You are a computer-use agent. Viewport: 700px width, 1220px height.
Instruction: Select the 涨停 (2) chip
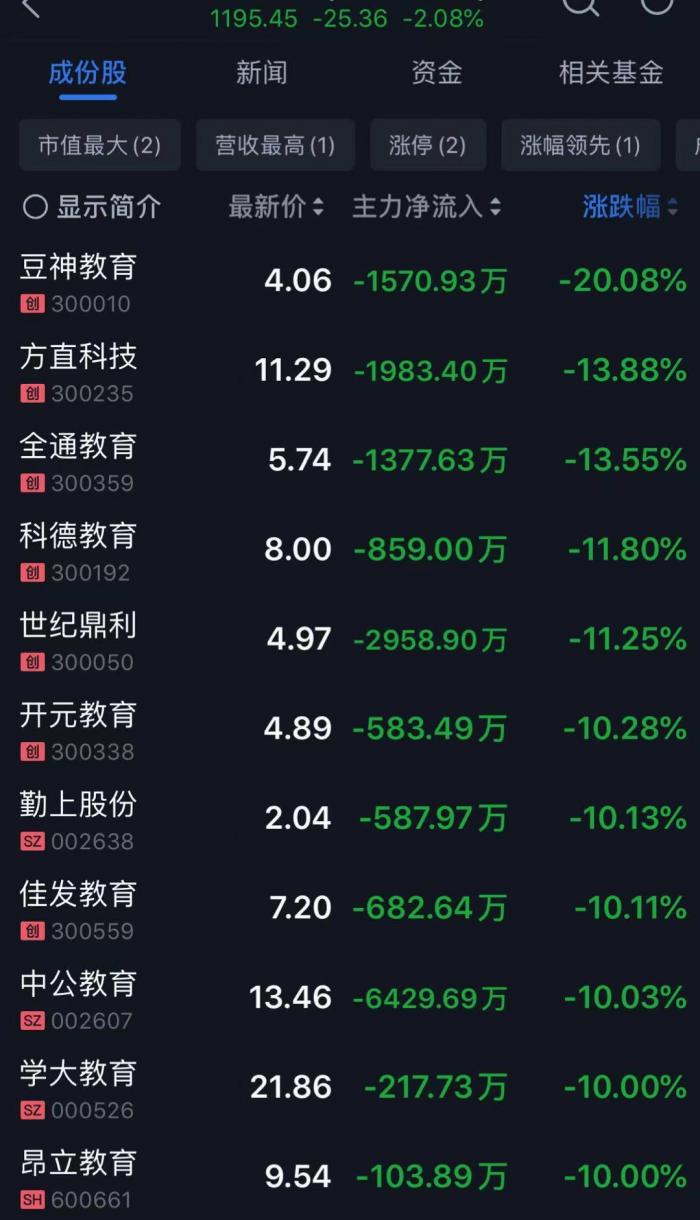pyautogui.click(x=428, y=145)
